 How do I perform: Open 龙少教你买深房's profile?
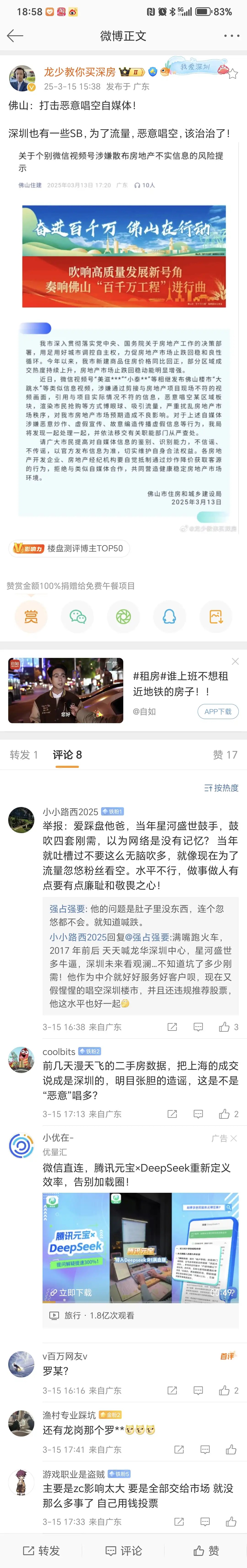click(79, 72)
